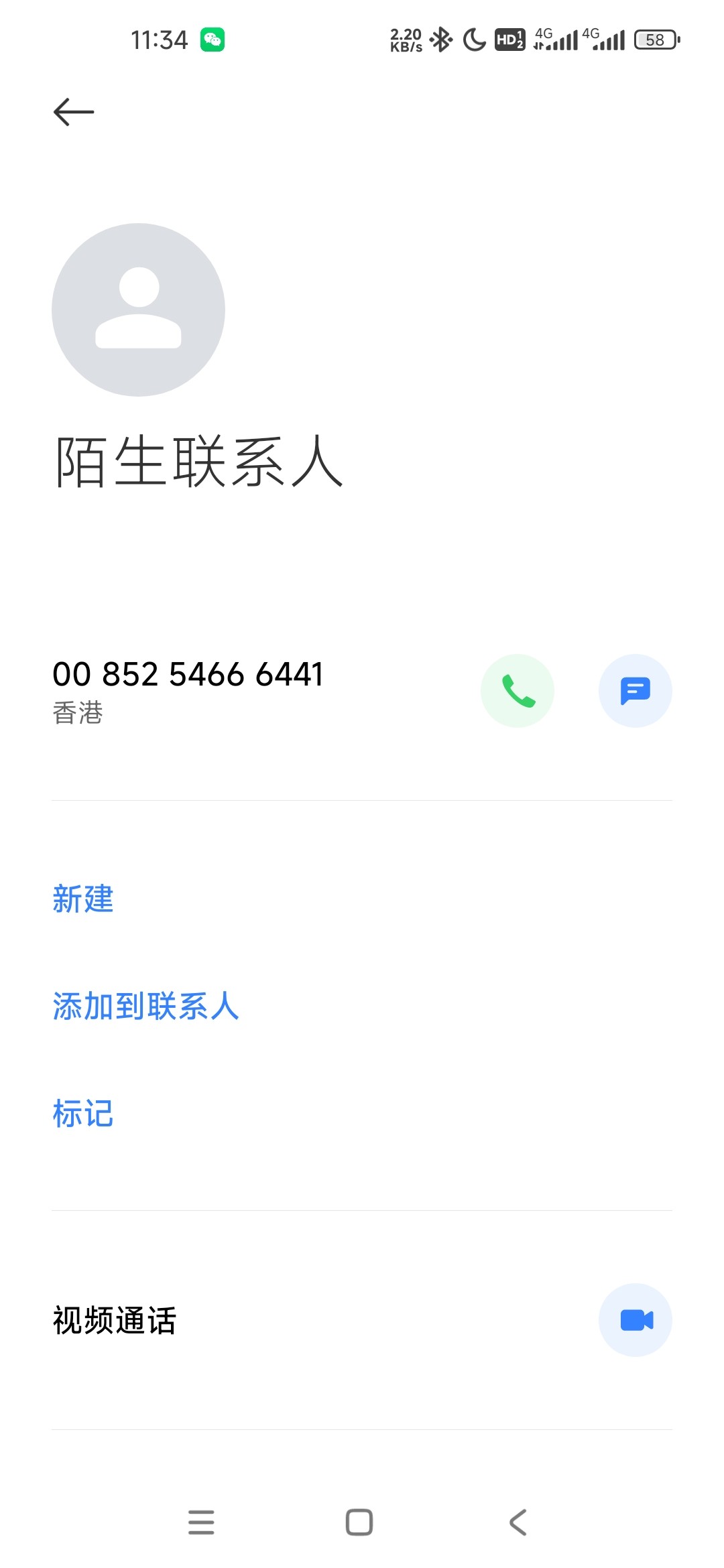Screen dimensions: 724x1568
Task: Open recent apps from the navigation bar
Action: point(201,1522)
